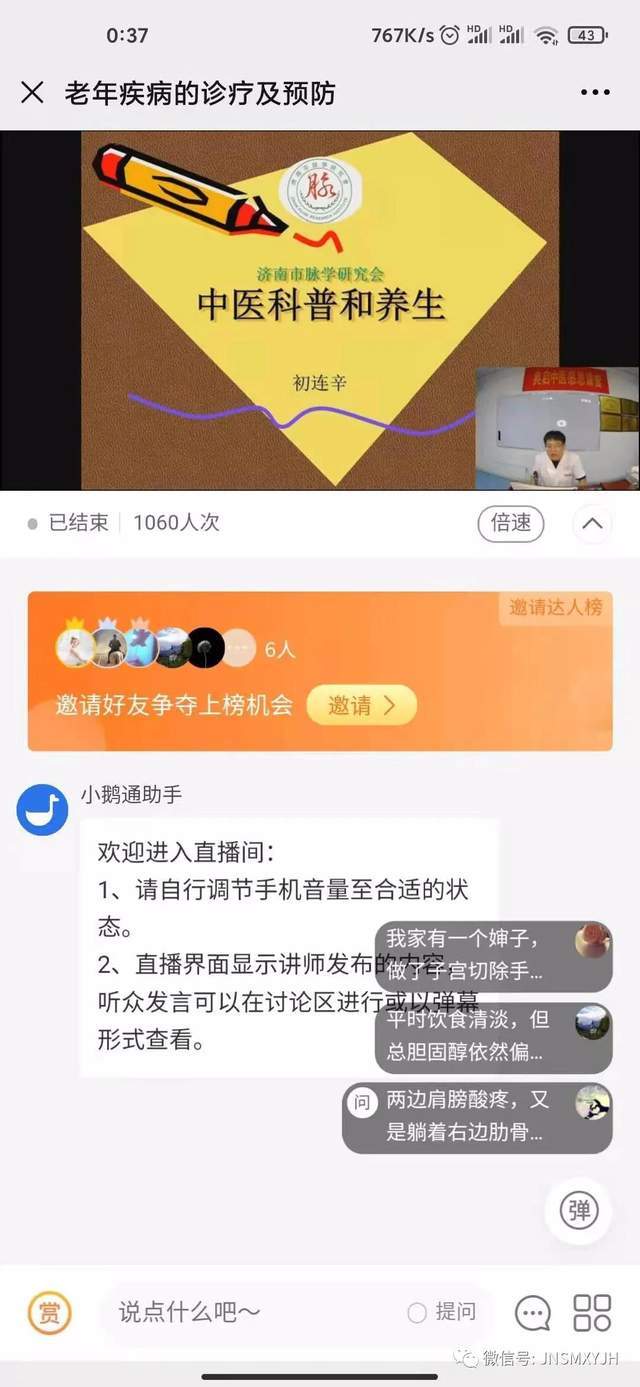Close the livestream page
640x1387 pixels.
32,93
